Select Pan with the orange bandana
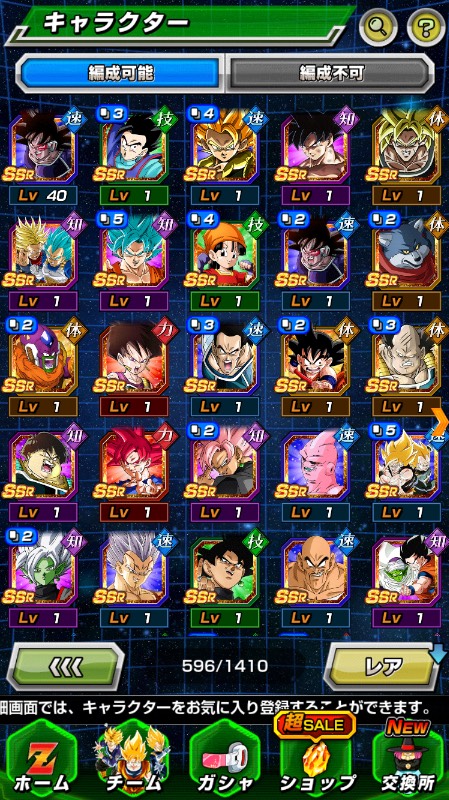449x800 pixels. click(x=224, y=263)
